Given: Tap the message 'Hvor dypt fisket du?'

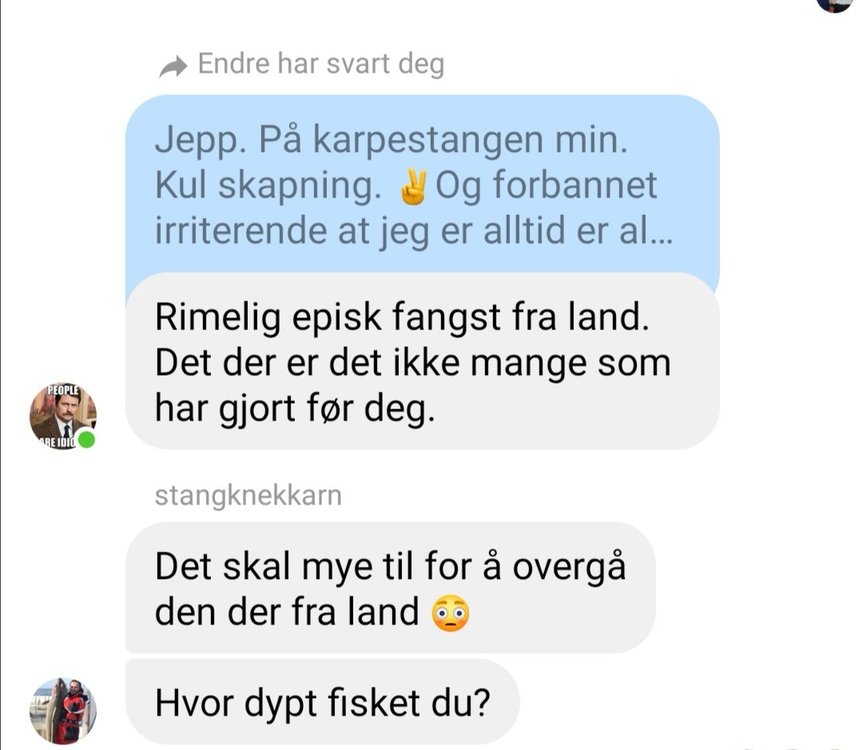Looking at the screenshot, I should tap(322, 703).
